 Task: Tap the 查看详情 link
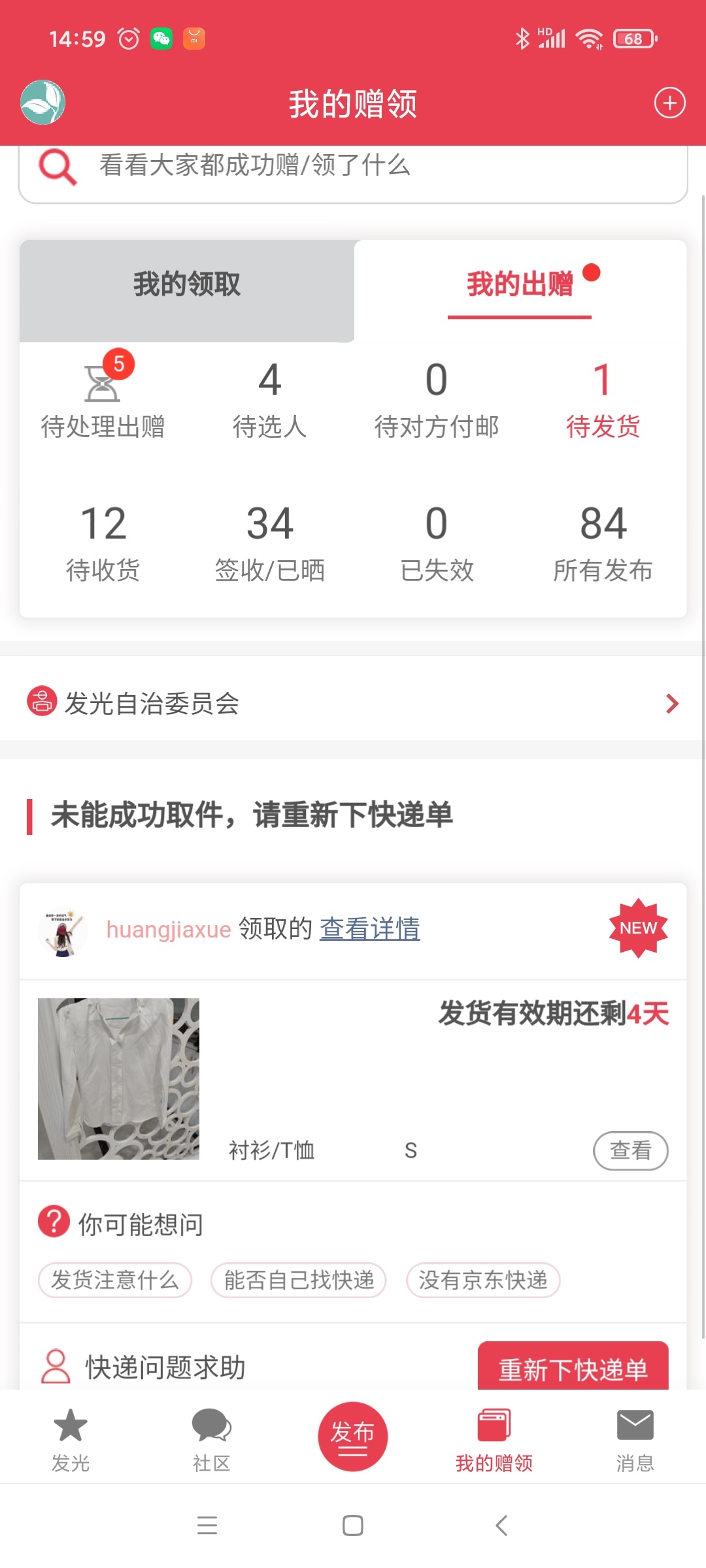369,928
